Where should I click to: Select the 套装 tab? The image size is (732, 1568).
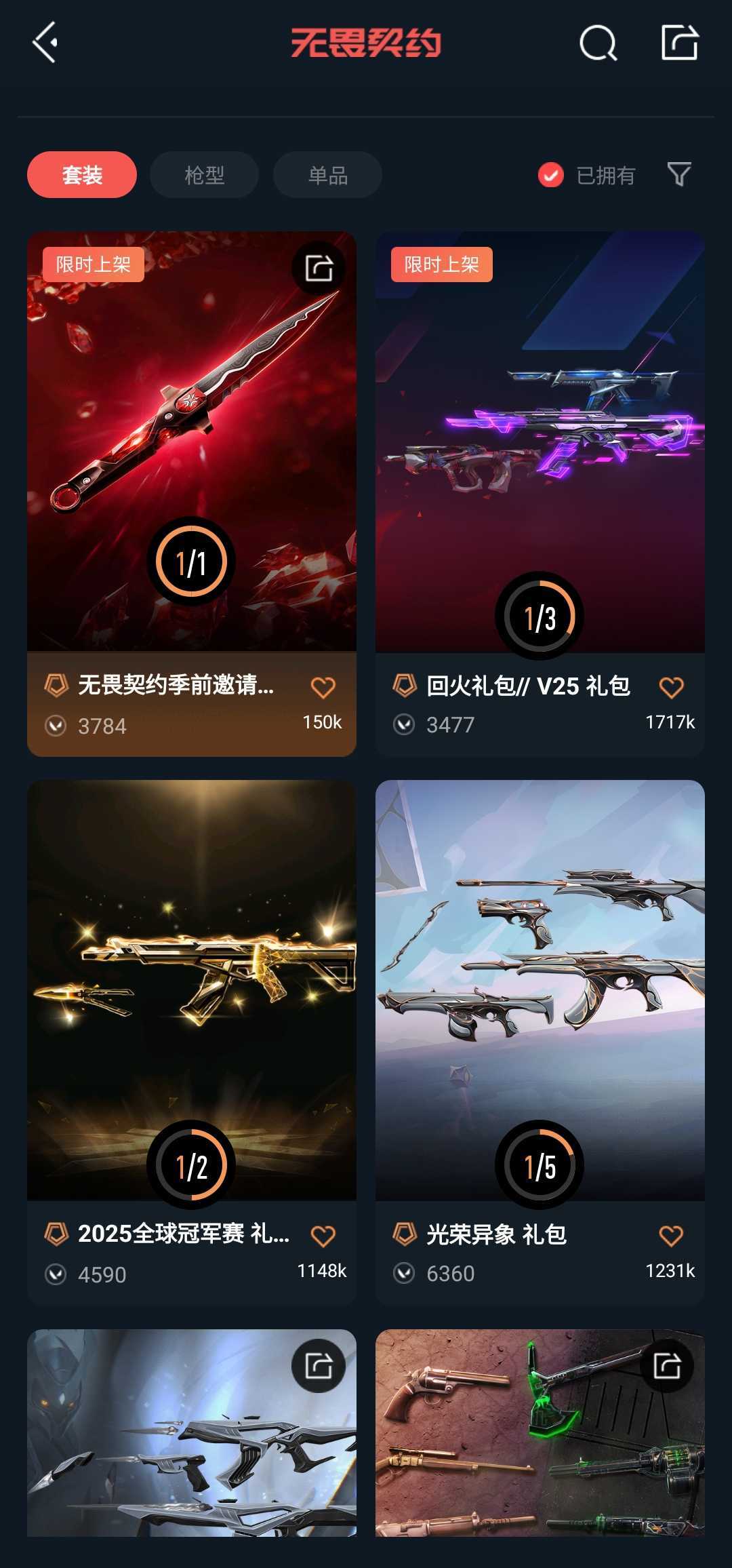[82, 175]
